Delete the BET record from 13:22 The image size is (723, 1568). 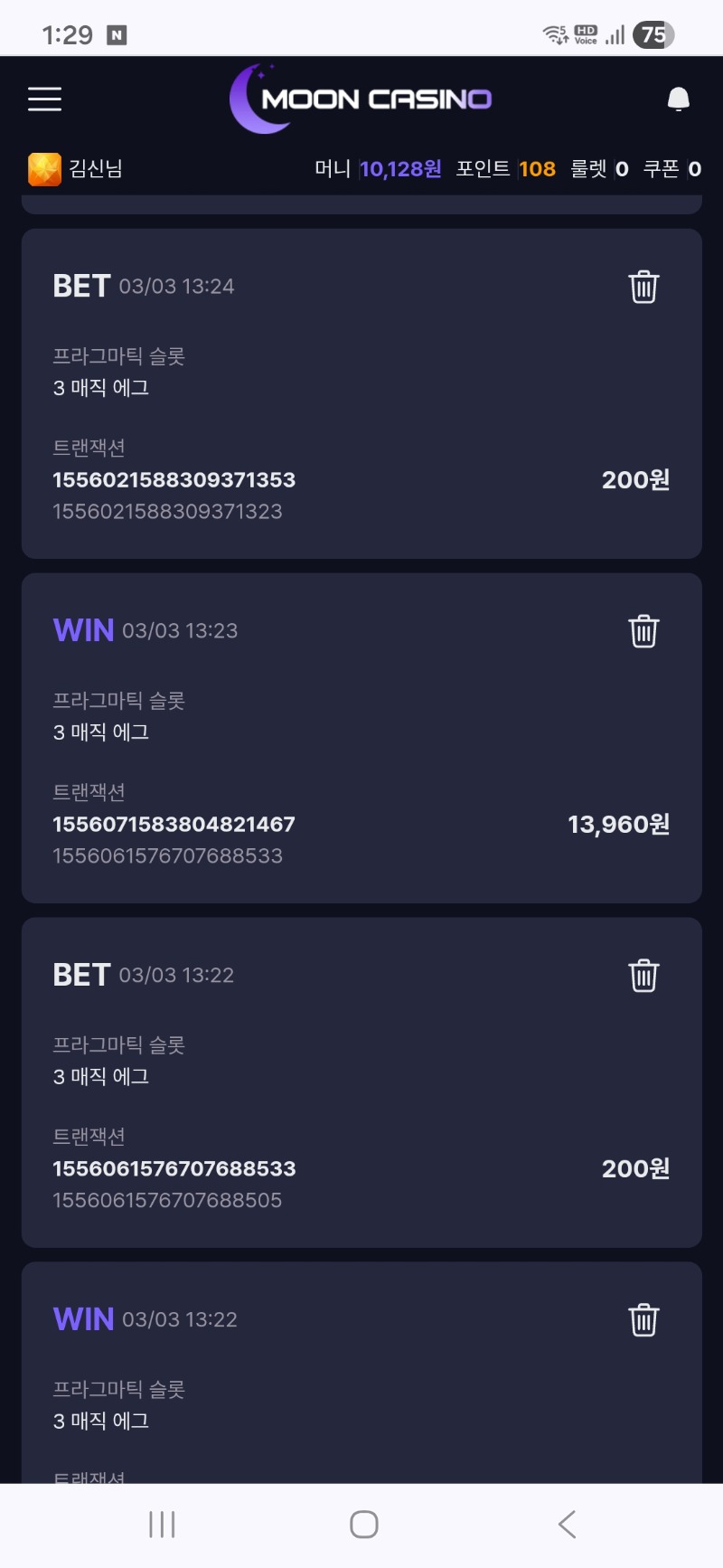[x=643, y=976]
